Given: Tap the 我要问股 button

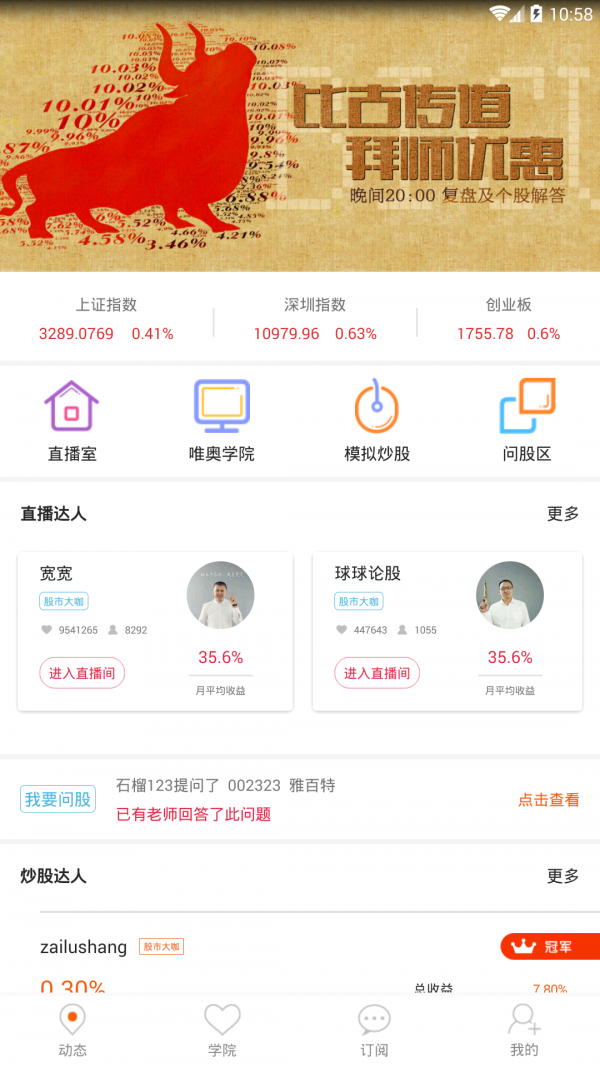Looking at the screenshot, I should [x=58, y=799].
